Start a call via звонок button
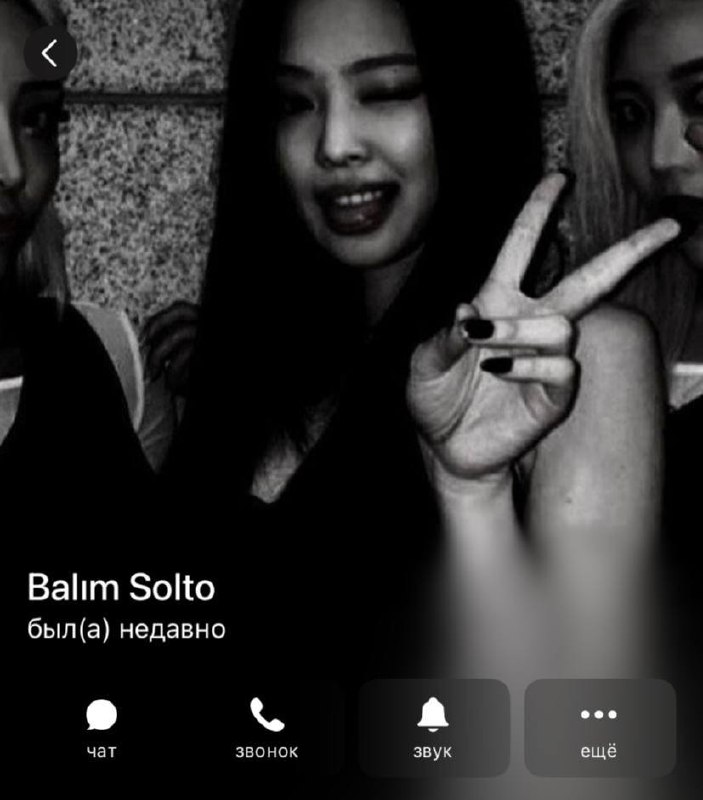Image resolution: width=703 pixels, height=800 pixels. (267, 728)
